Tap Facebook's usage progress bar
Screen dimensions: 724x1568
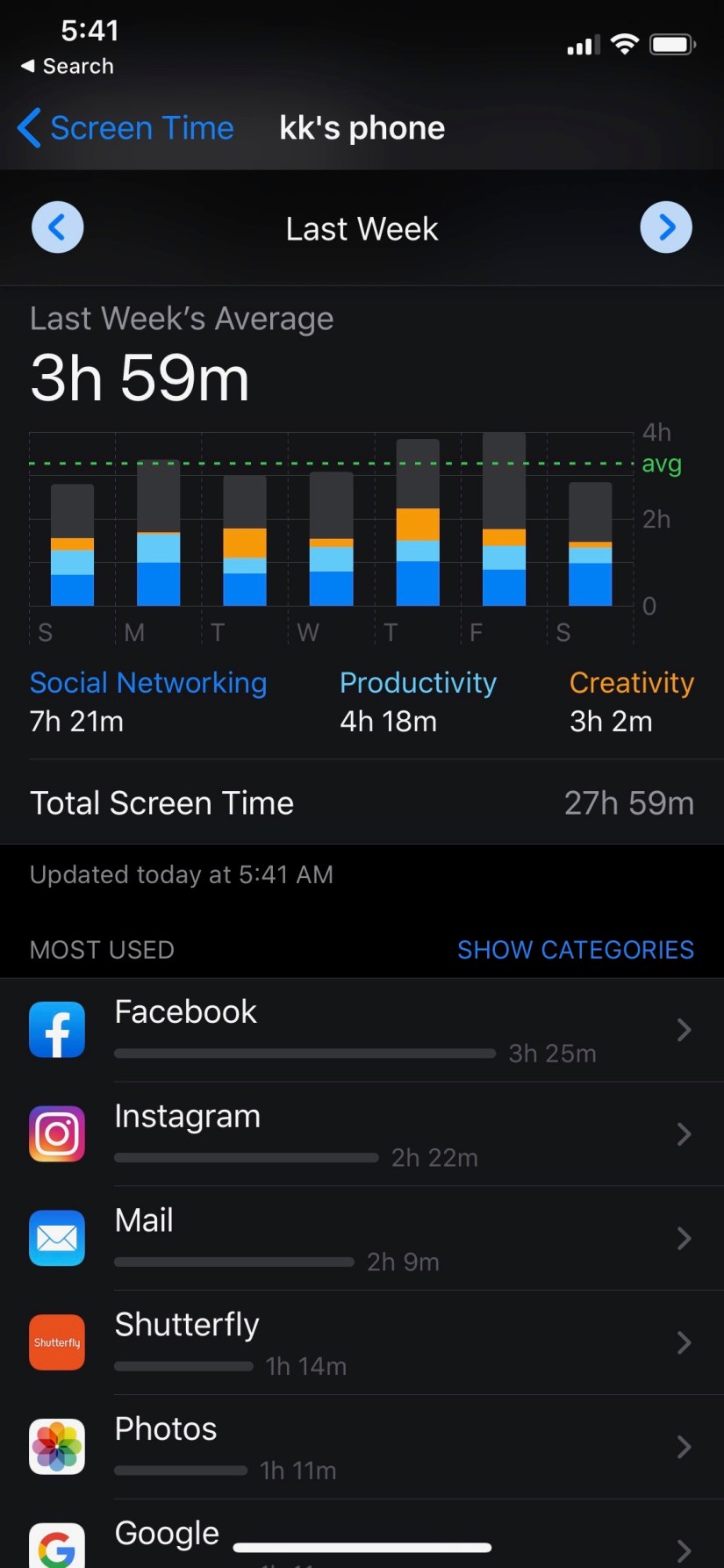[305, 1054]
